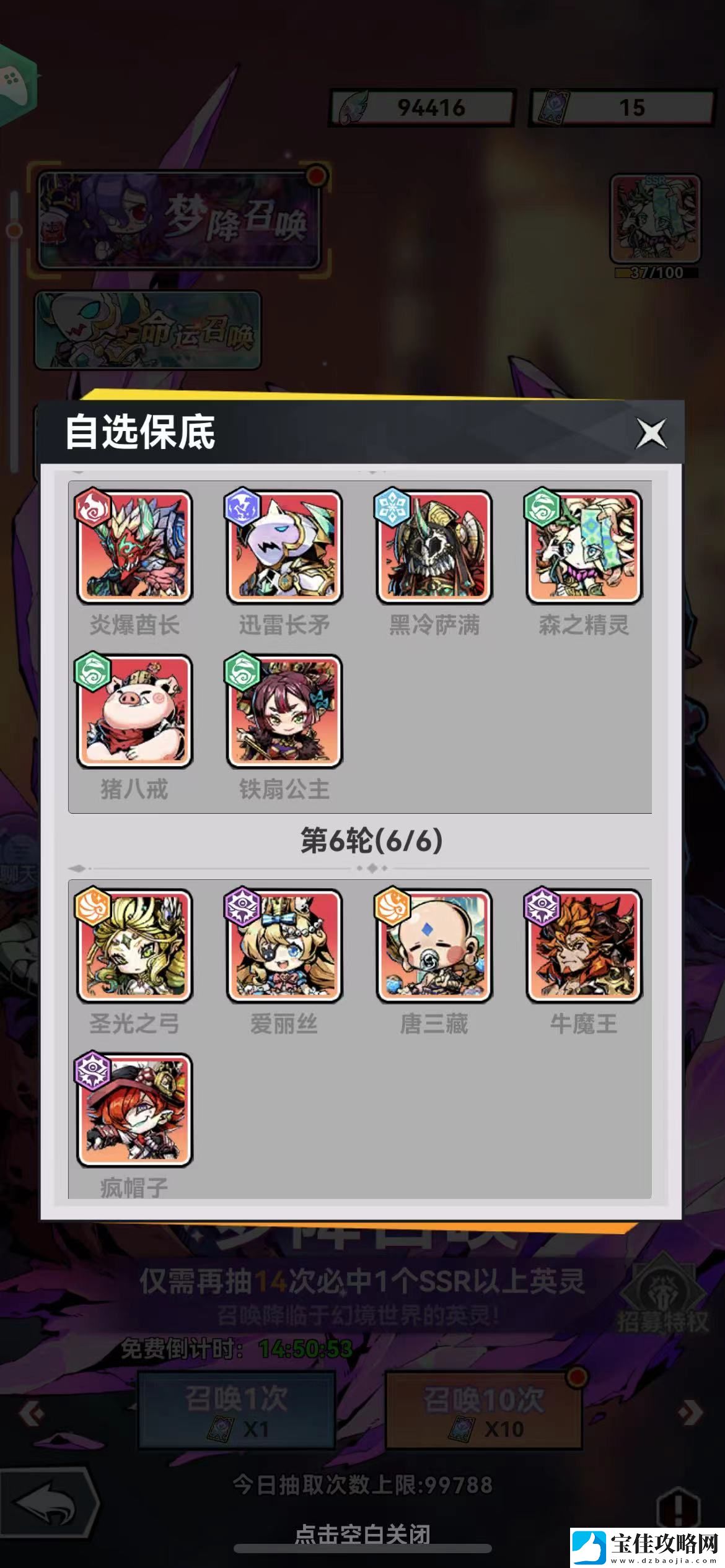The image size is (725, 1568).
Task: Select the hero 森之精灵
Action: [584, 546]
